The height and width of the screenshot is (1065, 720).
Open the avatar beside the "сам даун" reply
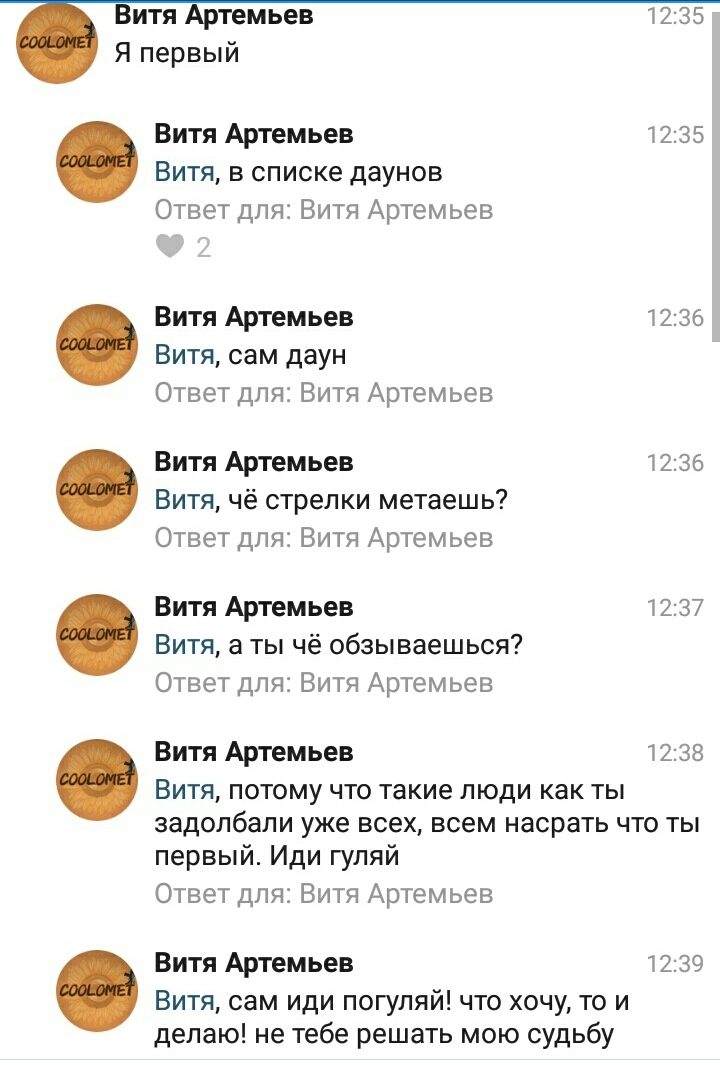click(x=96, y=345)
